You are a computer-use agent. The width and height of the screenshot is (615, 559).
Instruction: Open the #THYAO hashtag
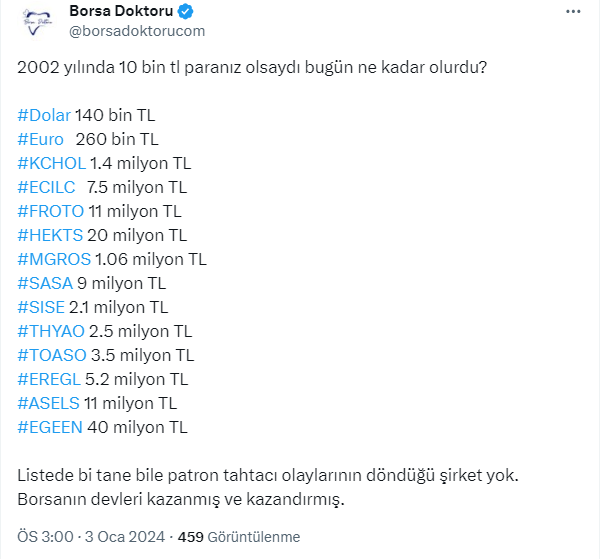coord(51,331)
